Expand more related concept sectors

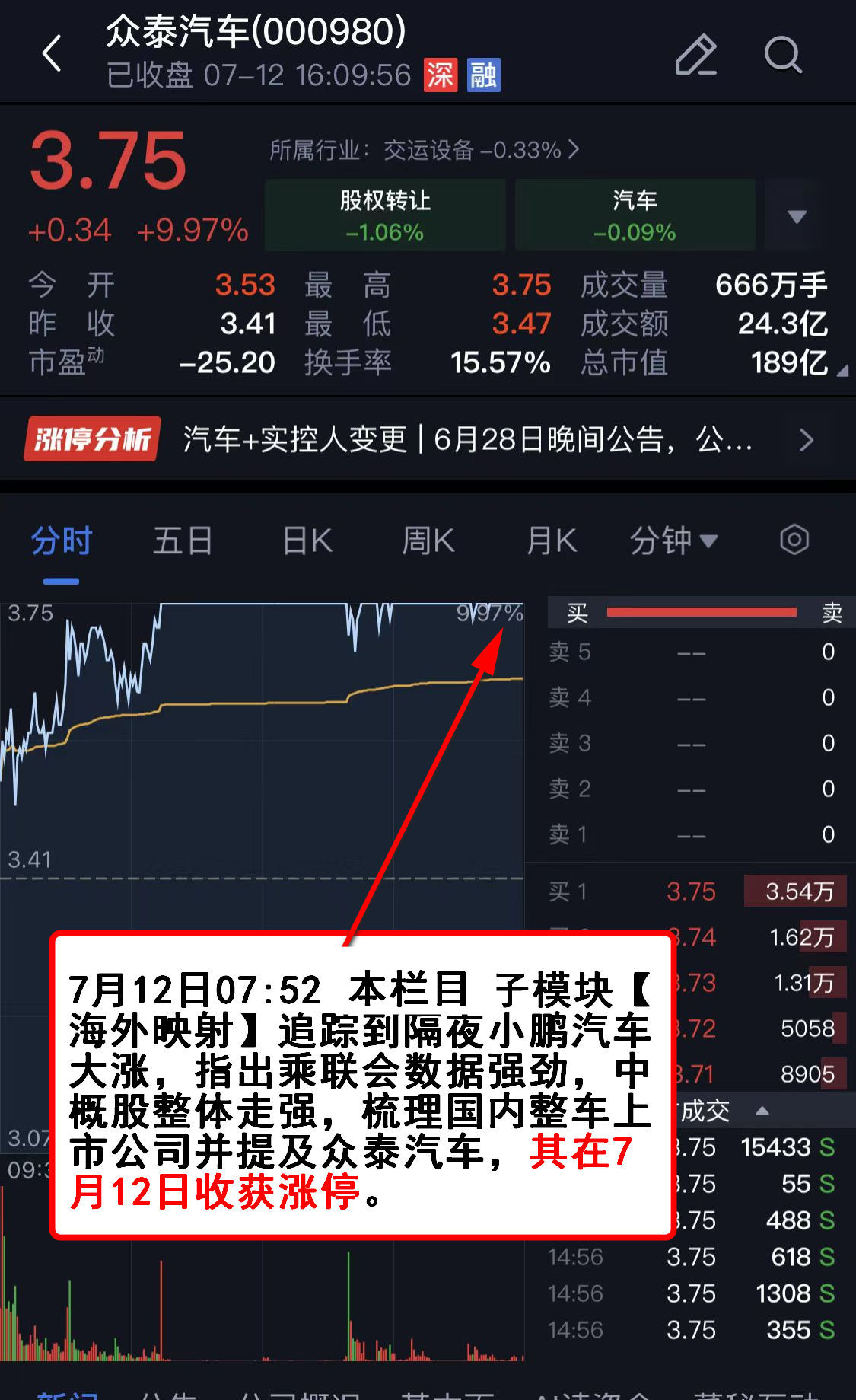click(797, 217)
